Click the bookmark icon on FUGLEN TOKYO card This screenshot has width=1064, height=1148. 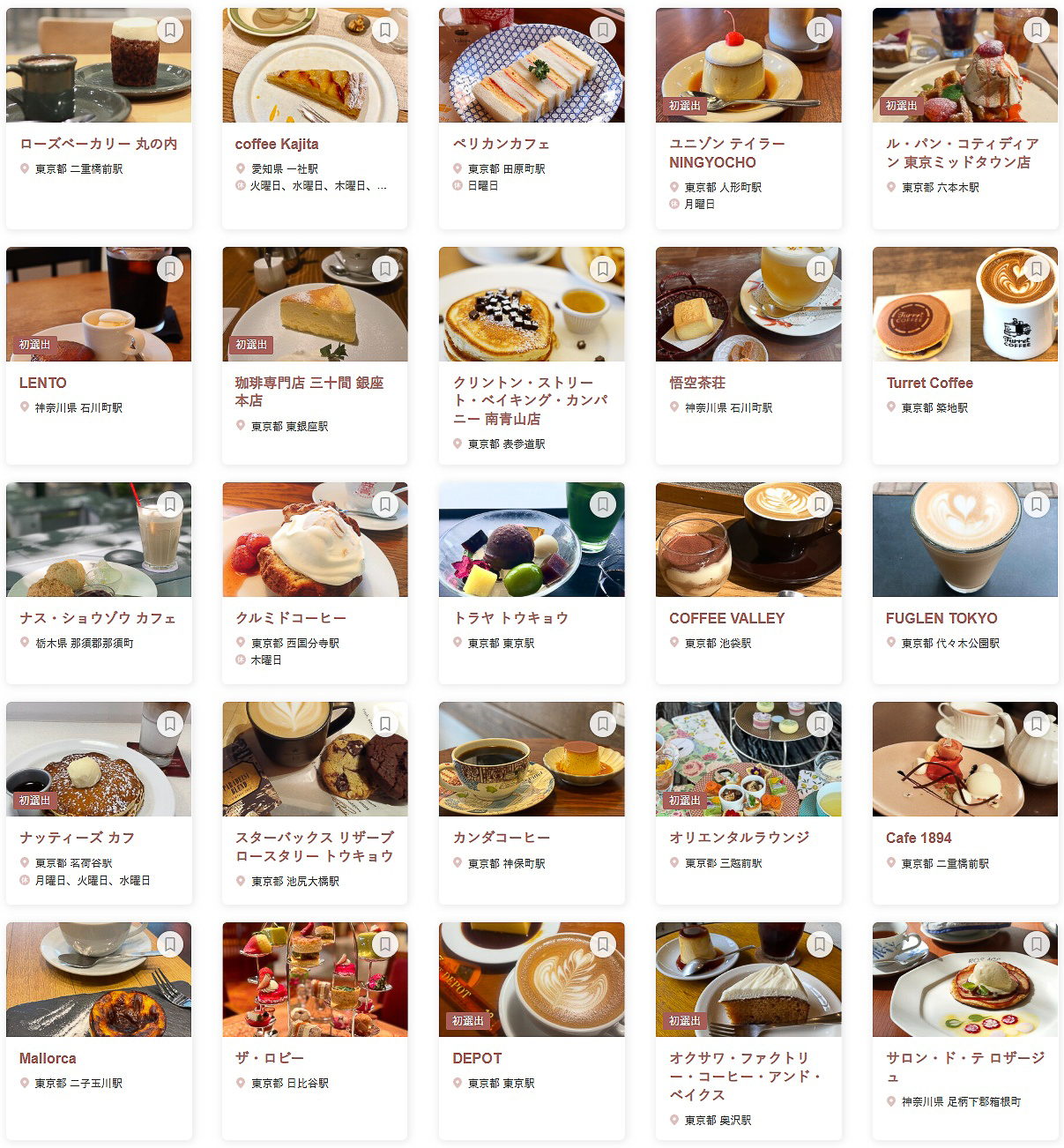coord(1035,503)
